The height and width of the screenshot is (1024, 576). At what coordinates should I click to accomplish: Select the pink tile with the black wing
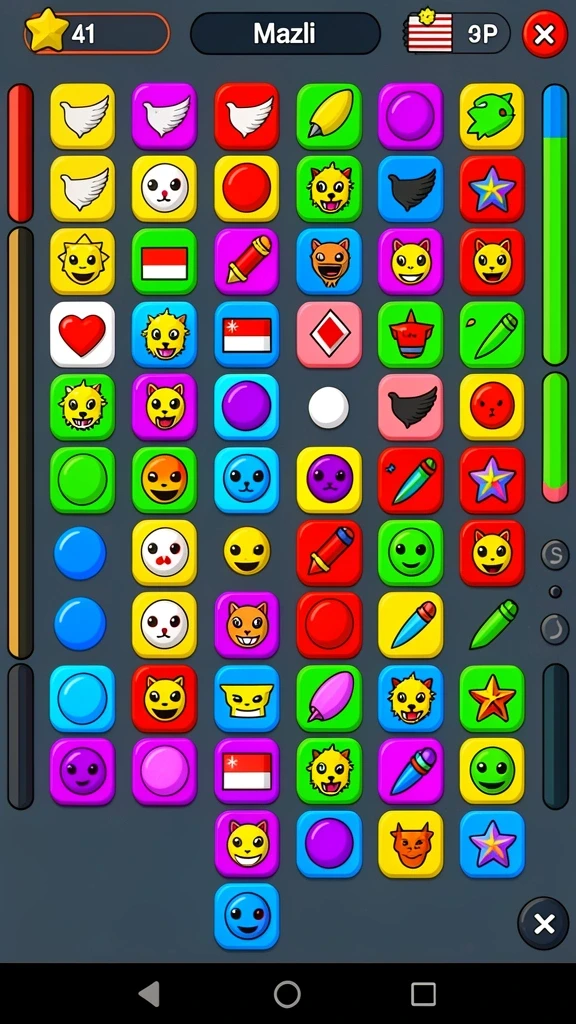[x=411, y=407]
